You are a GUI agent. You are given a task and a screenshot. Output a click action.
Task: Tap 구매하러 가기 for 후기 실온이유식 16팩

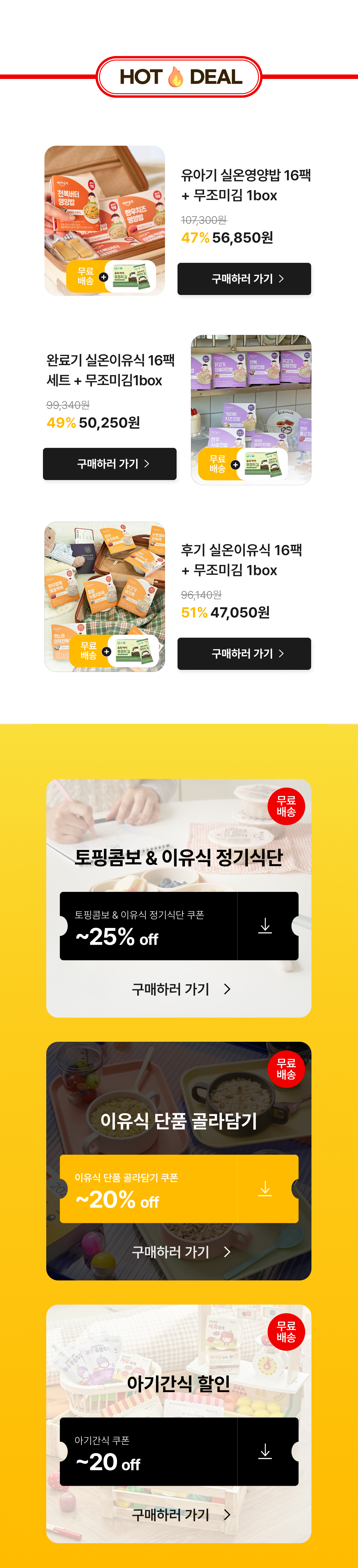coord(244,654)
